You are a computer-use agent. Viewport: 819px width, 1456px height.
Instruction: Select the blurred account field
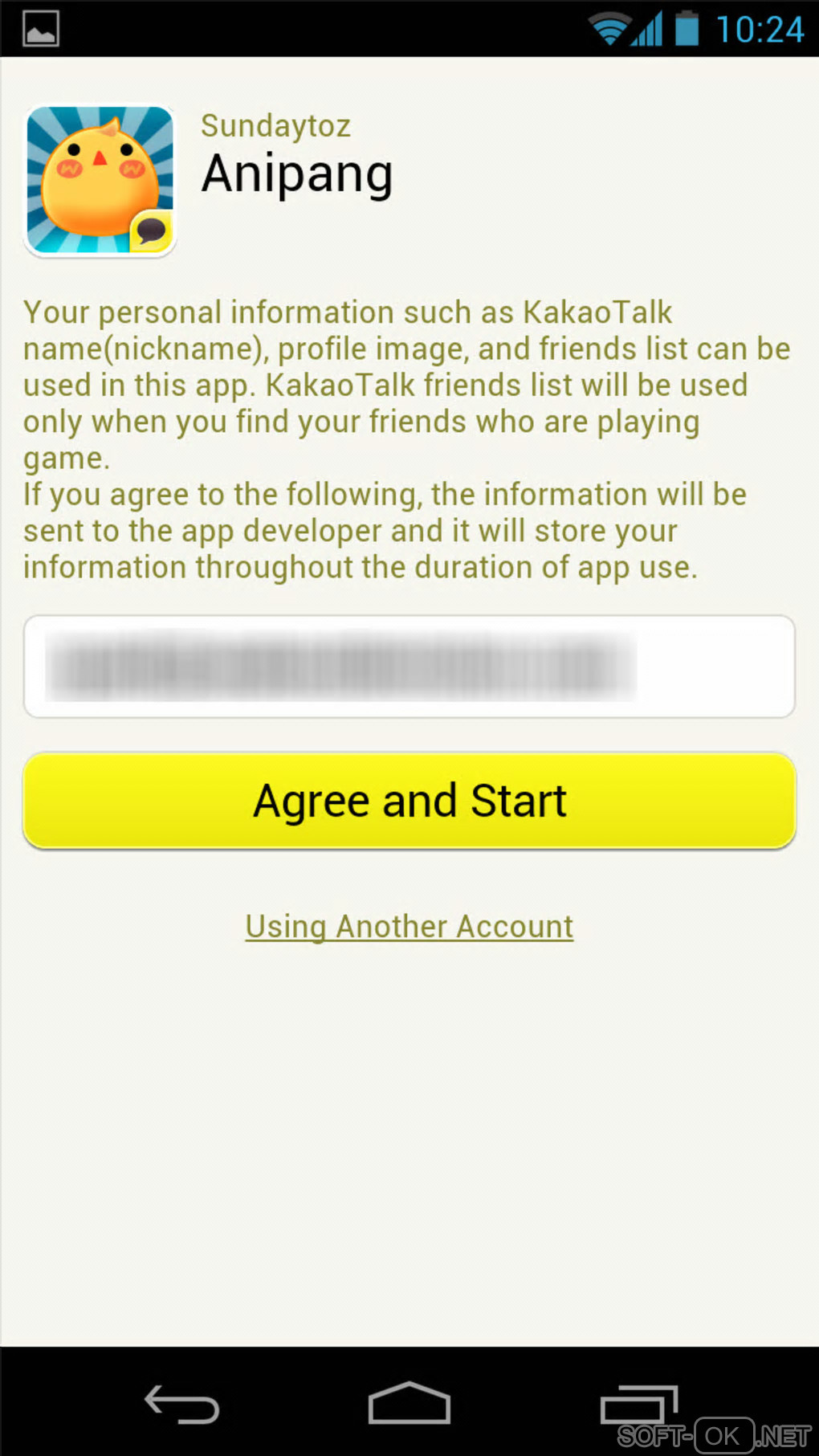click(409, 667)
